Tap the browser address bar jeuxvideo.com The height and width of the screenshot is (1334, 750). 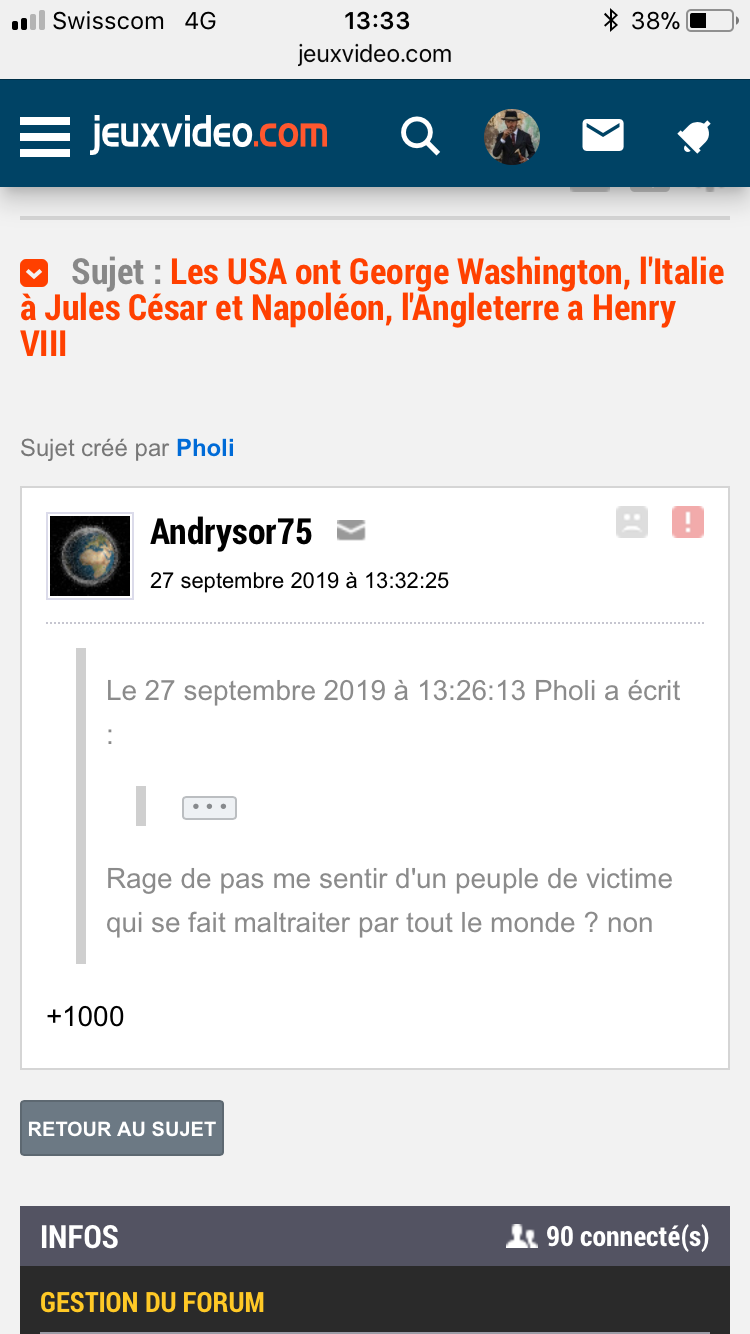[375, 54]
